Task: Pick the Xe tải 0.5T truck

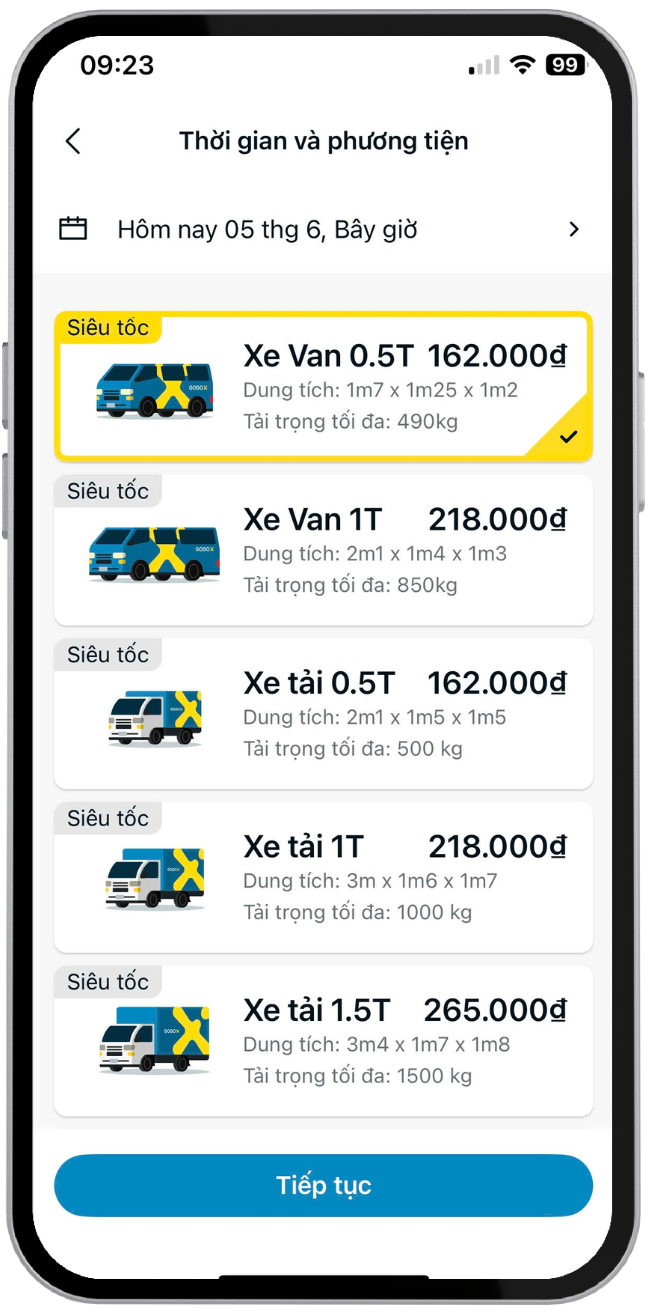Action: point(323,714)
